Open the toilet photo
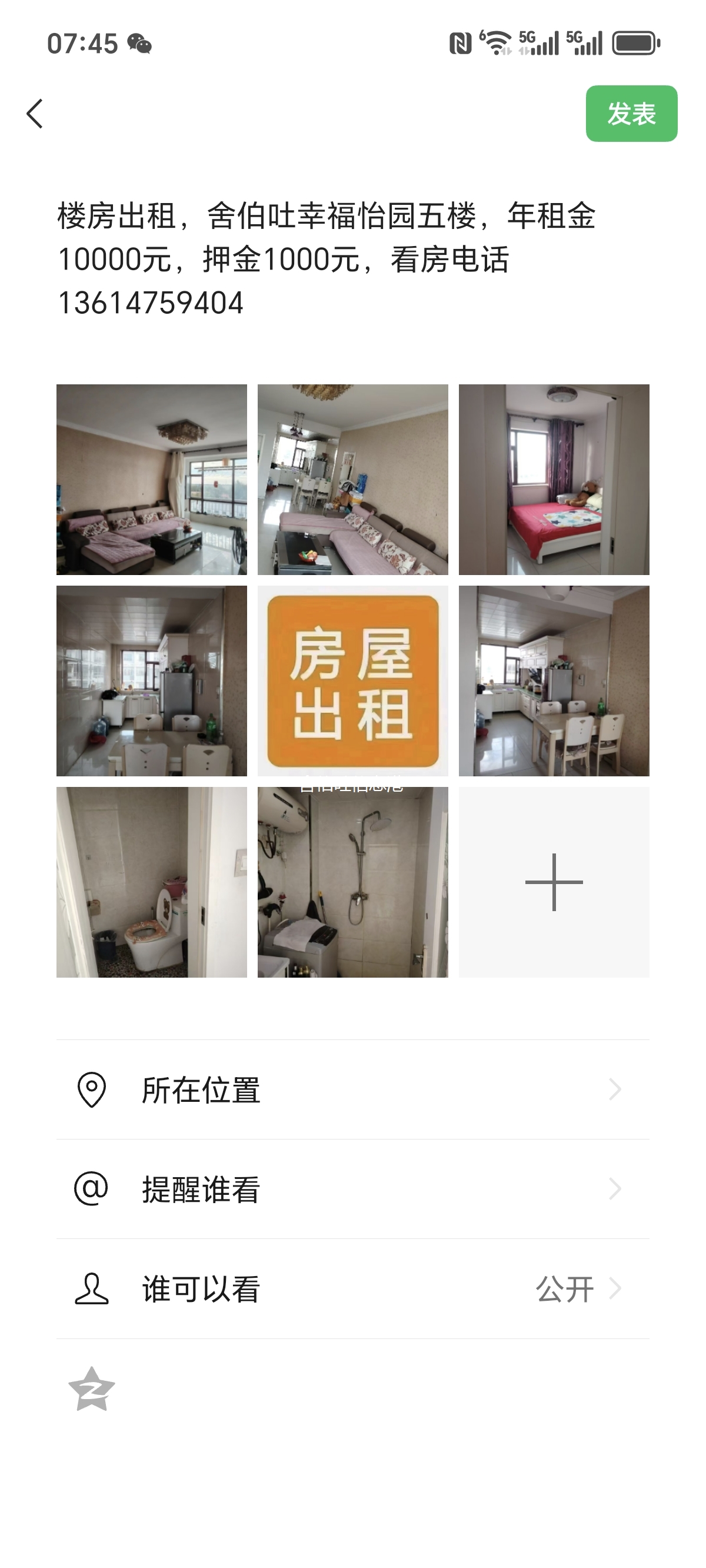The width and height of the screenshot is (706, 1568). (x=152, y=882)
